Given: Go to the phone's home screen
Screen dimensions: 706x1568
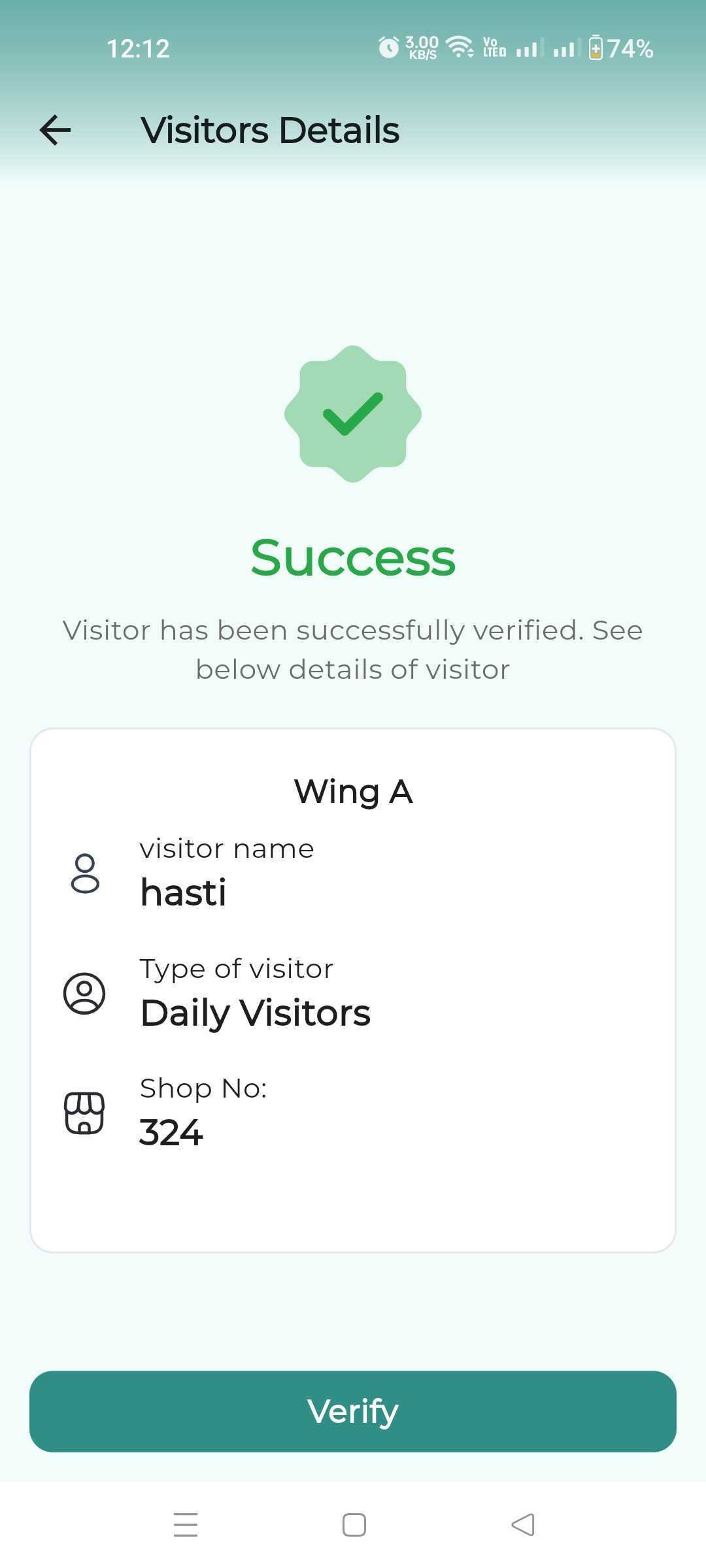Looking at the screenshot, I should pos(354,1524).
